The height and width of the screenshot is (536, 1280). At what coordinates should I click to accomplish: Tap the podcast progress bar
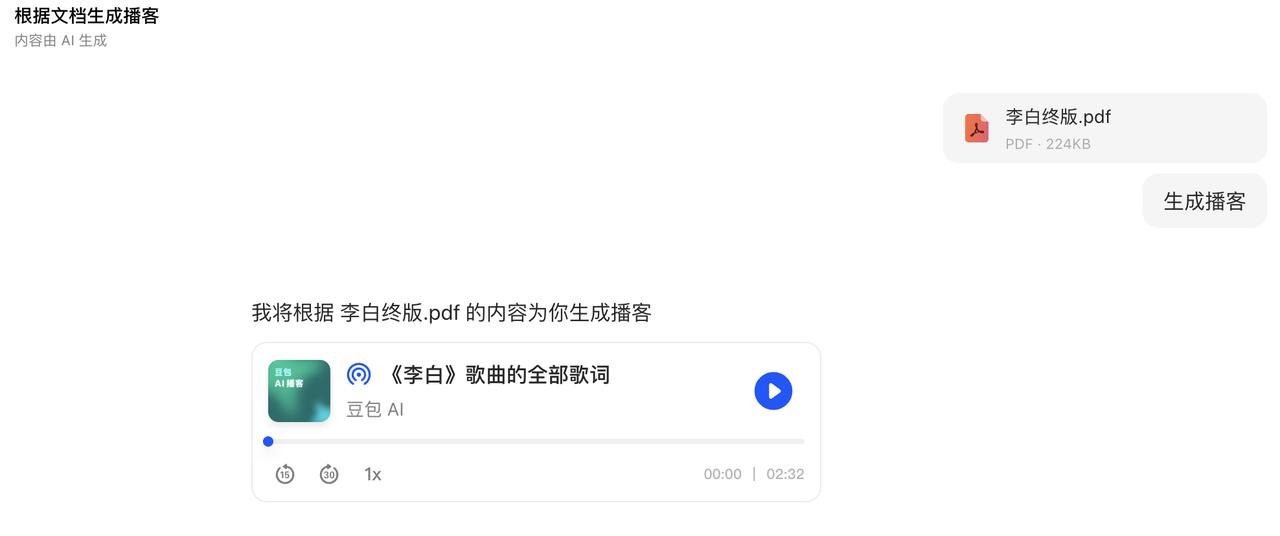tap(536, 441)
